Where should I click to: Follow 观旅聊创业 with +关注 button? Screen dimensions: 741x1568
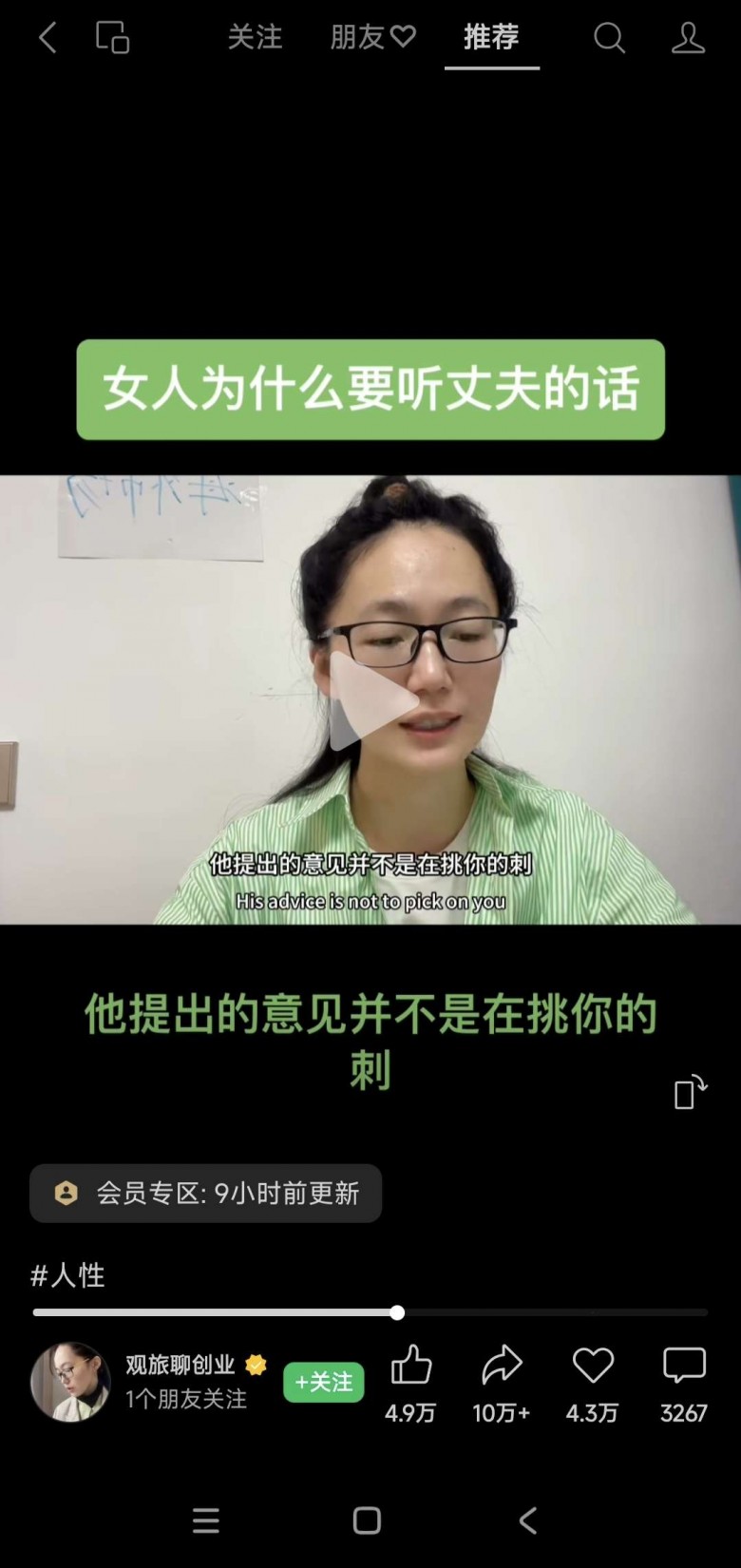pyautogui.click(x=323, y=1382)
